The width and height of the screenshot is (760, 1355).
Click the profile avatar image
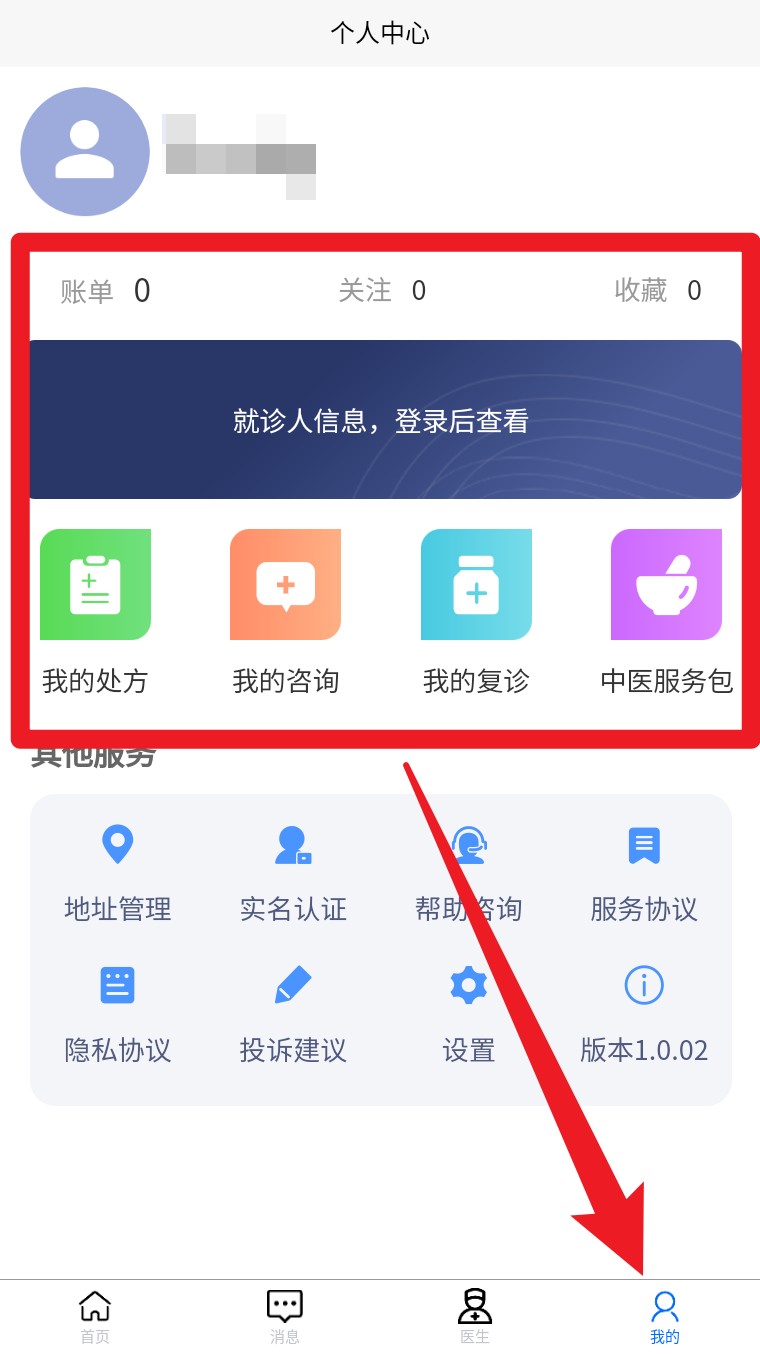[85, 151]
